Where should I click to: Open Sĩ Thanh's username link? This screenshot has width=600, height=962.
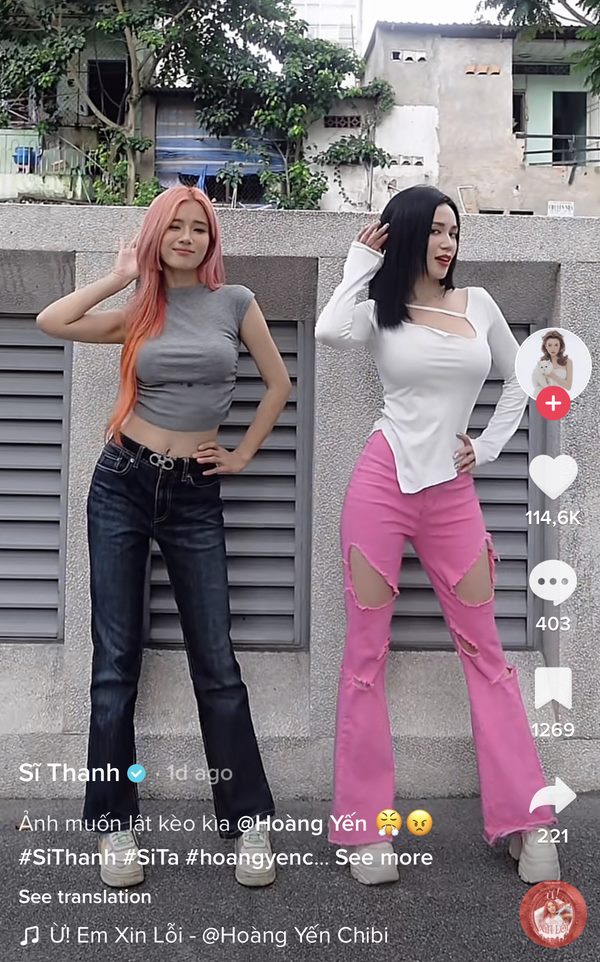[x=69, y=773]
